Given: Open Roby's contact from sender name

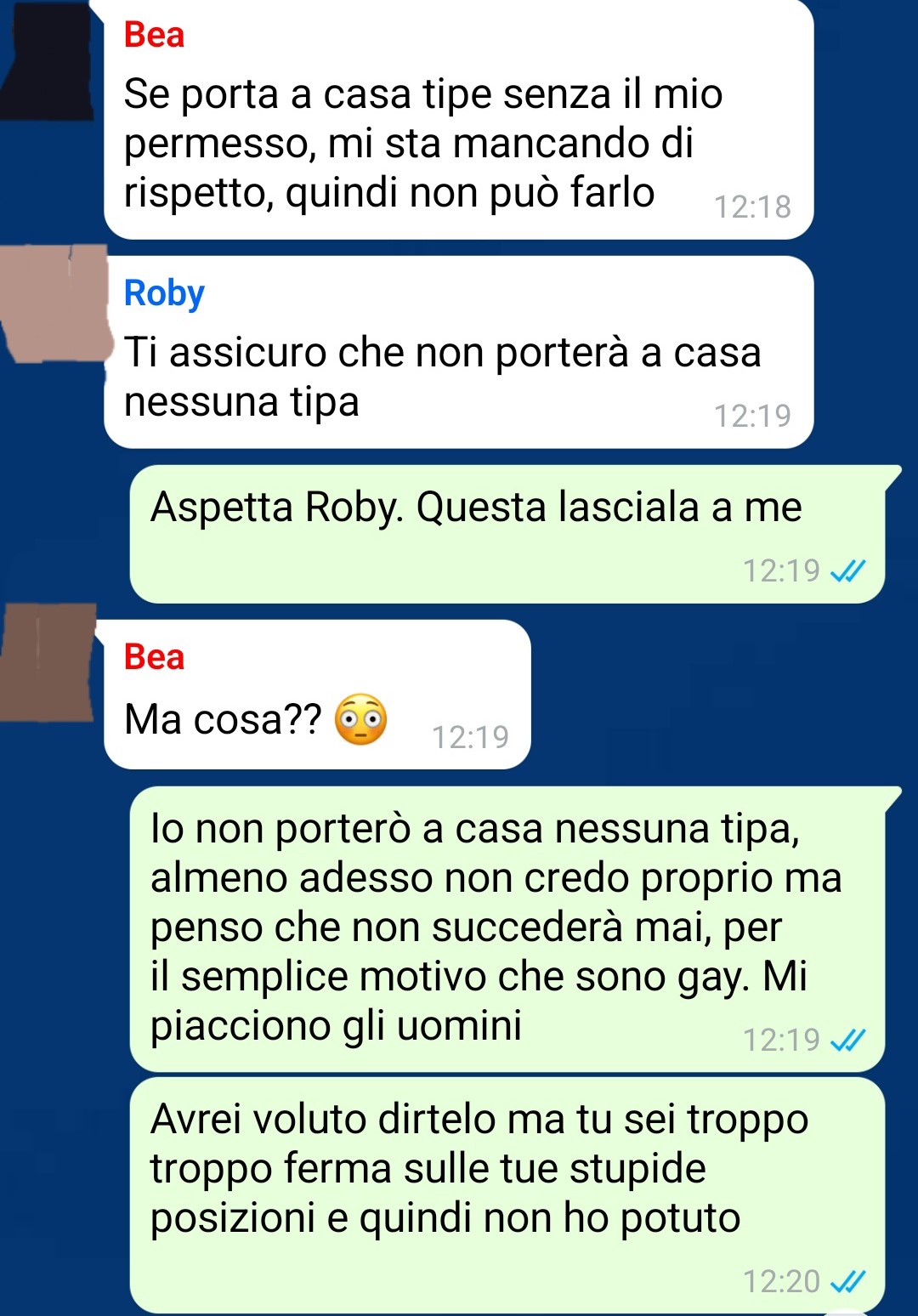Looking at the screenshot, I should 164,293.
